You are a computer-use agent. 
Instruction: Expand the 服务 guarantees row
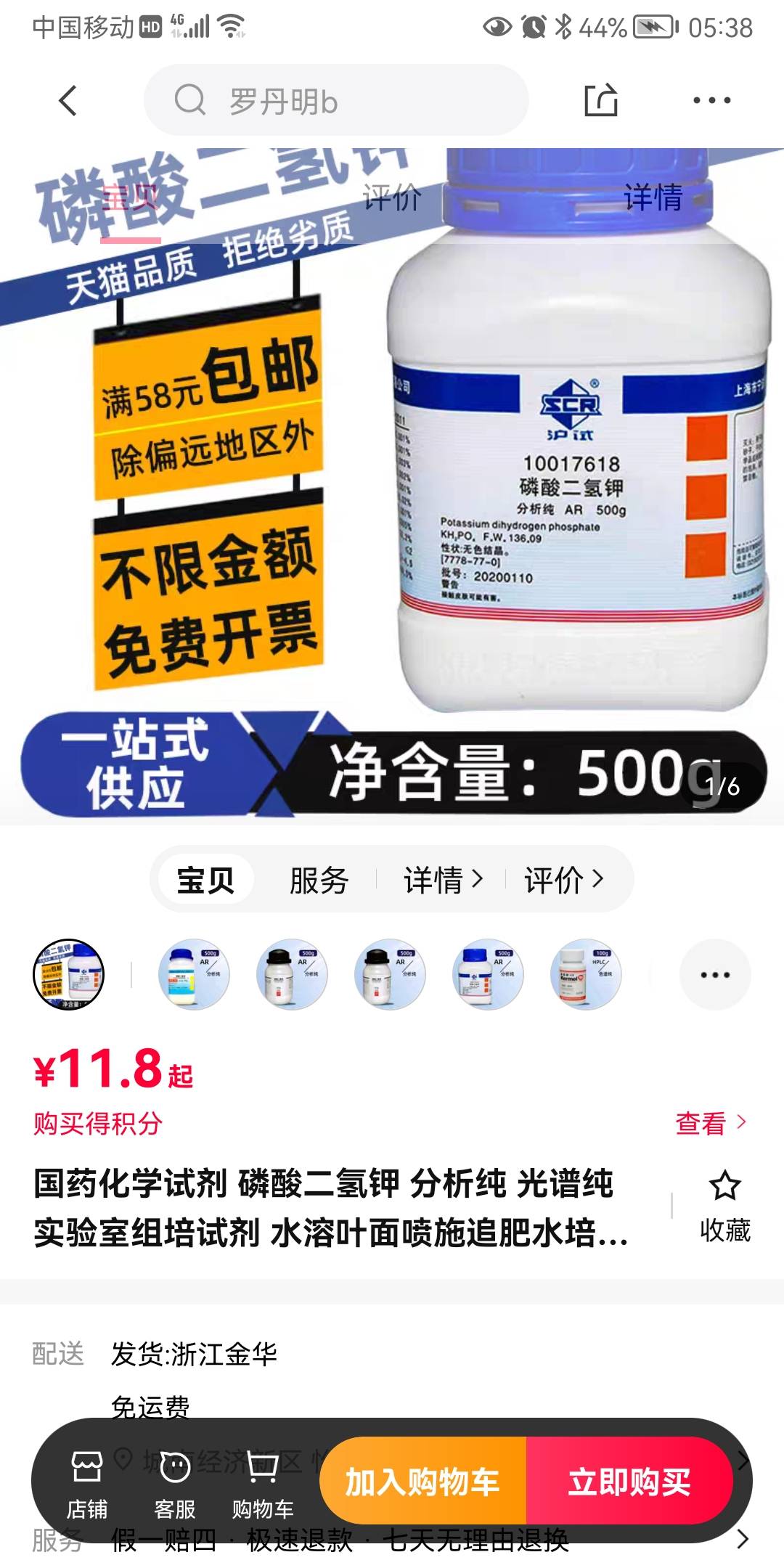click(392, 1540)
